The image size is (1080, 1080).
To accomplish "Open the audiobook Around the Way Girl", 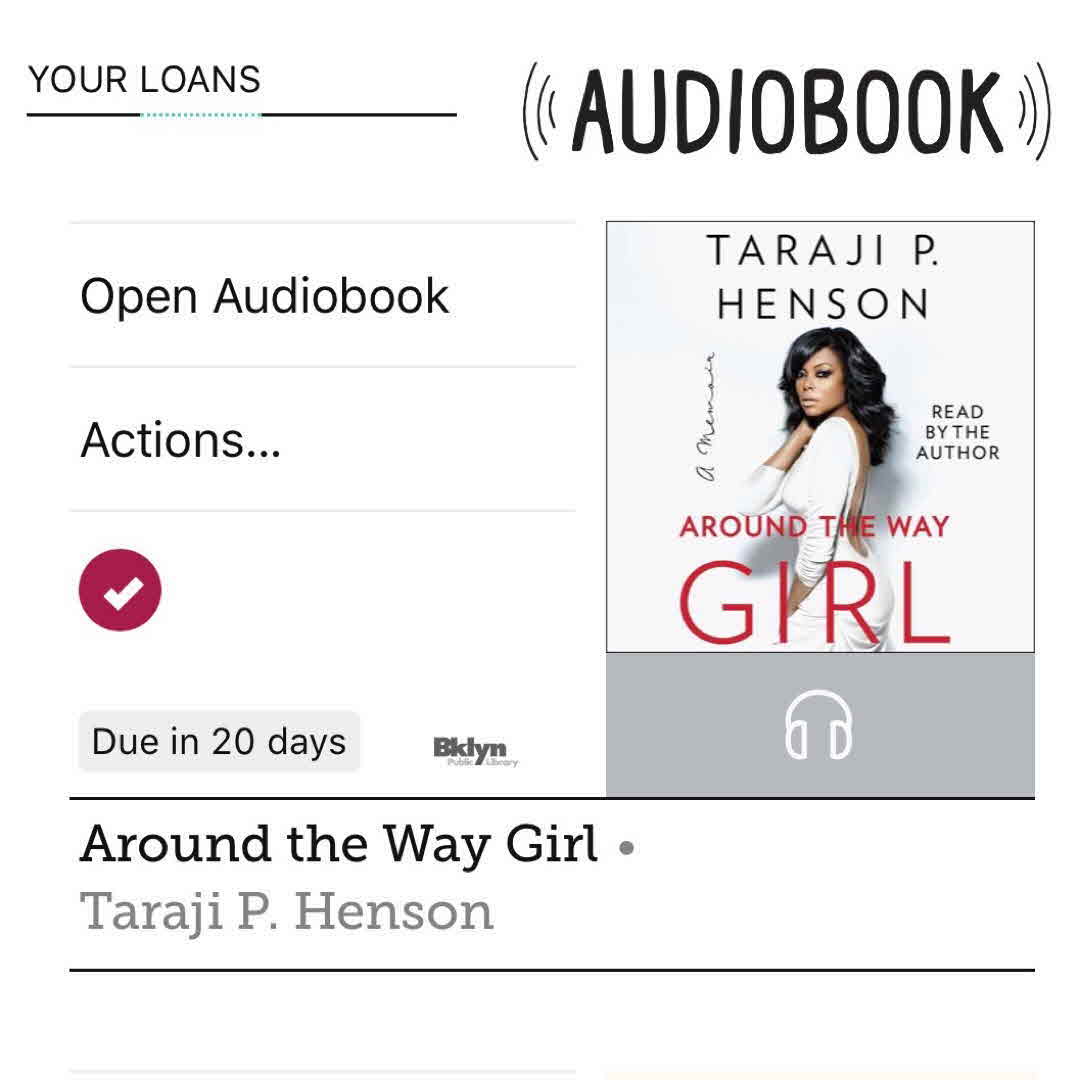I will [x=265, y=297].
